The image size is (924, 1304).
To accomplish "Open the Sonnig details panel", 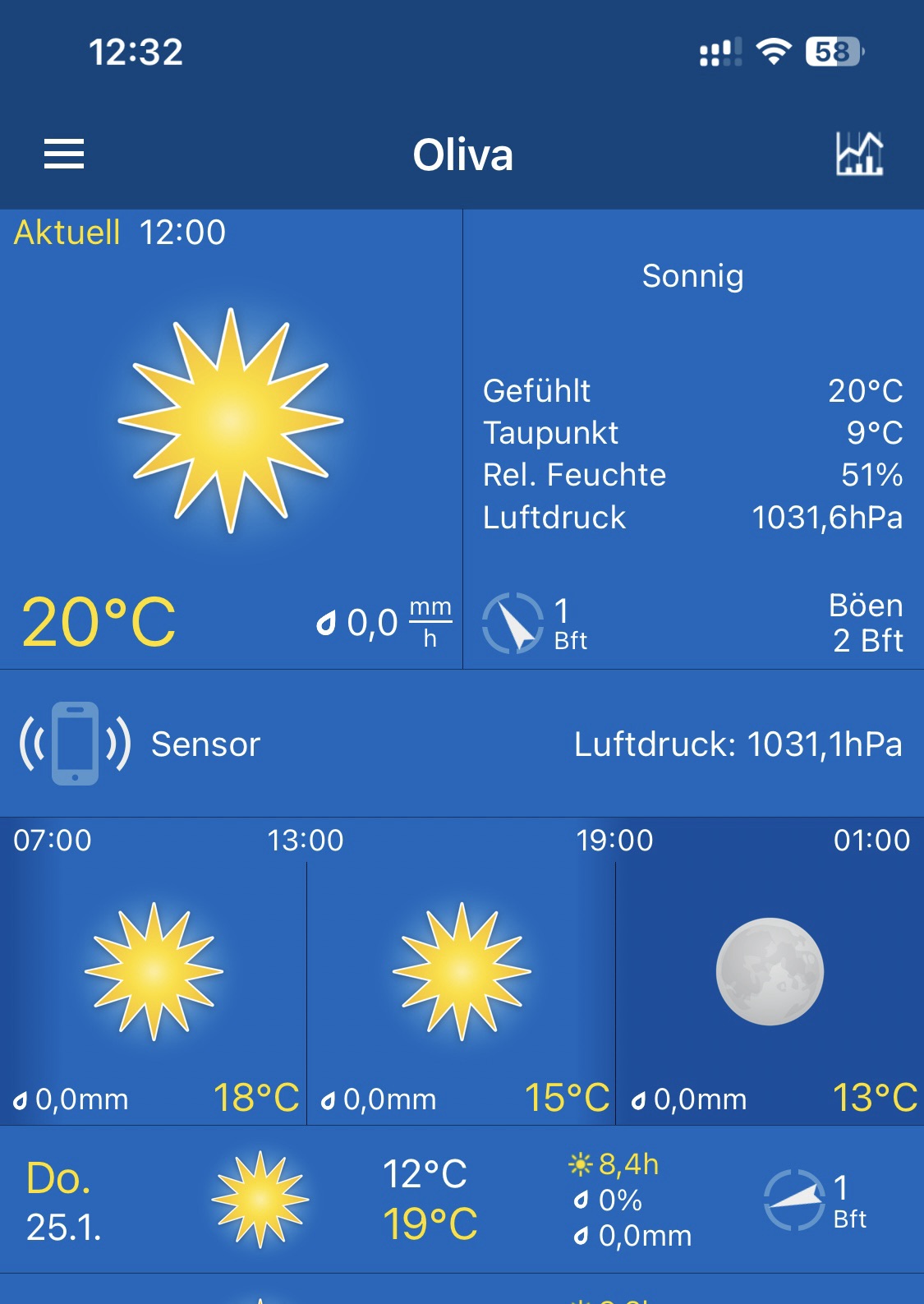I will click(693, 439).
